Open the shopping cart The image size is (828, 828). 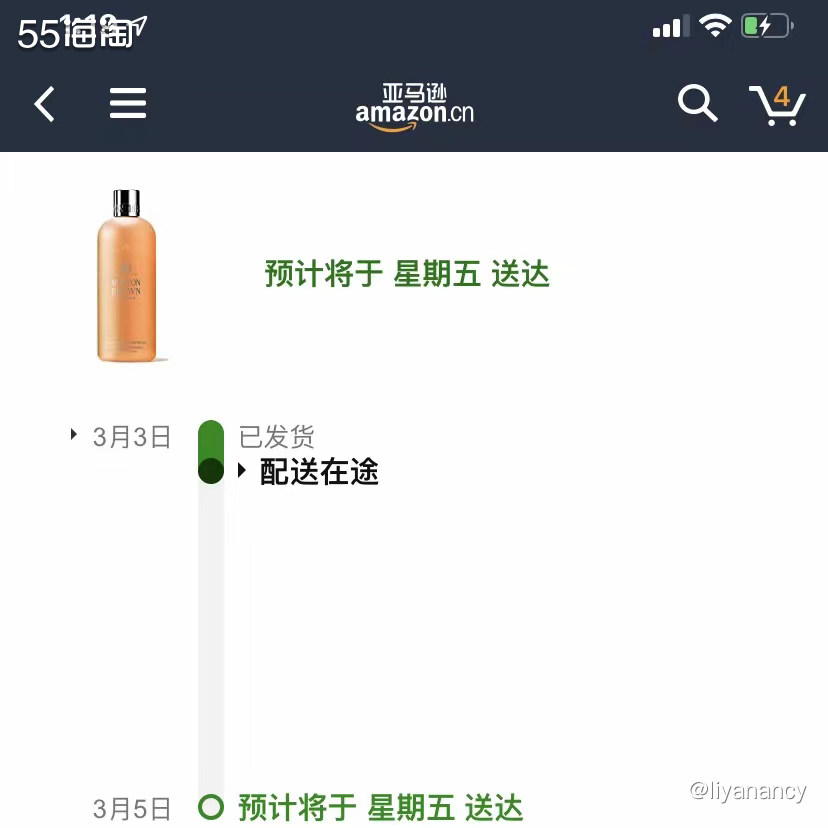pyautogui.click(x=777, y=104)
